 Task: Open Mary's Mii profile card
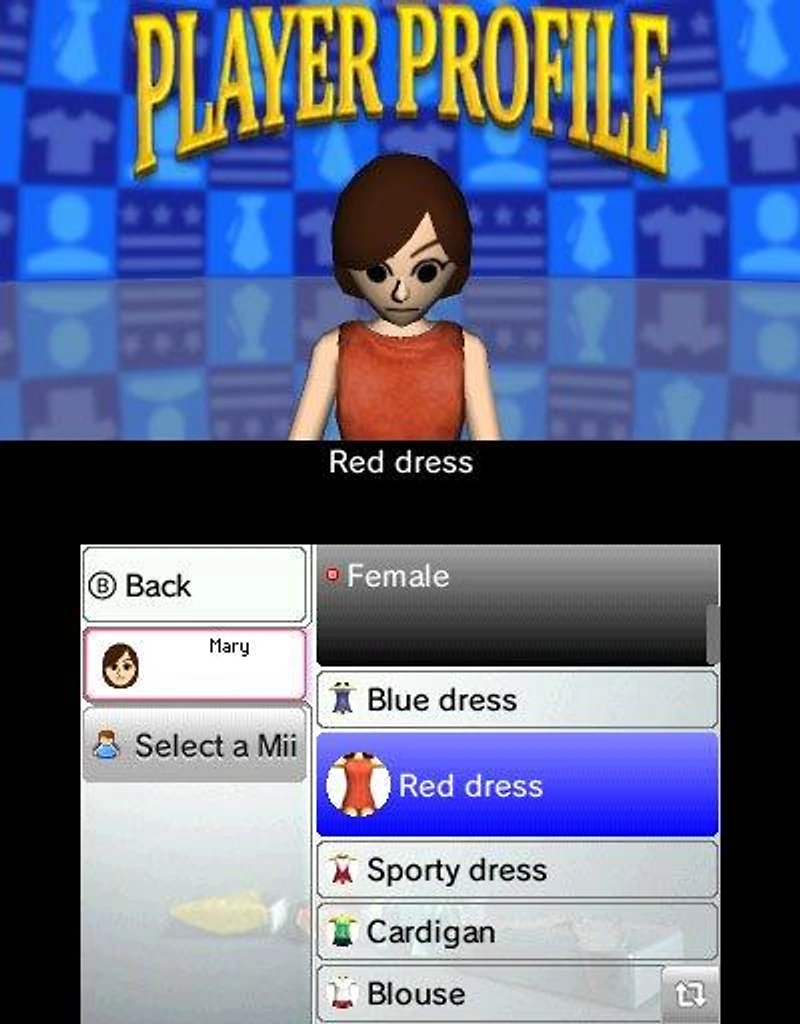[x=194, y=664]
